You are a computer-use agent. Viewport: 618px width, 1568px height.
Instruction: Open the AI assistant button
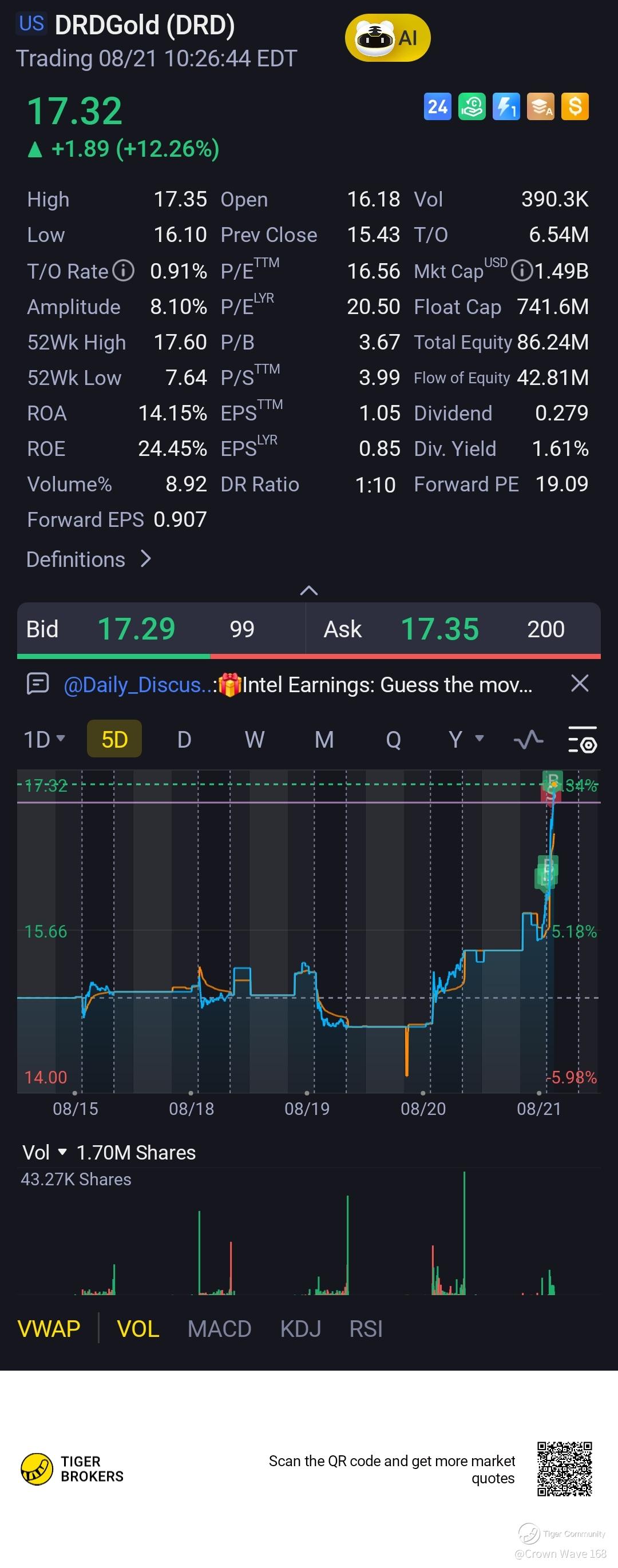coord(388,38)
